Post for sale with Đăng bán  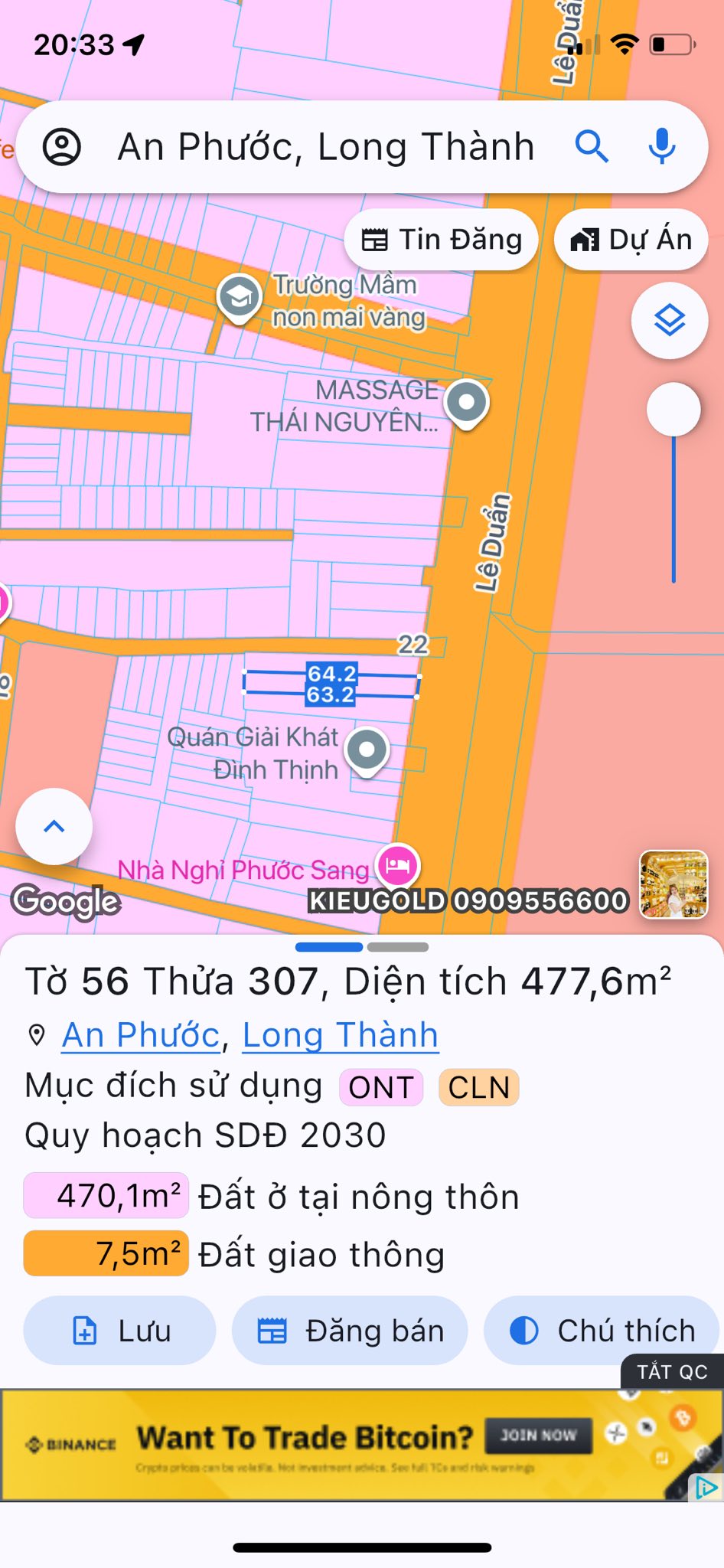(350, 1331)
